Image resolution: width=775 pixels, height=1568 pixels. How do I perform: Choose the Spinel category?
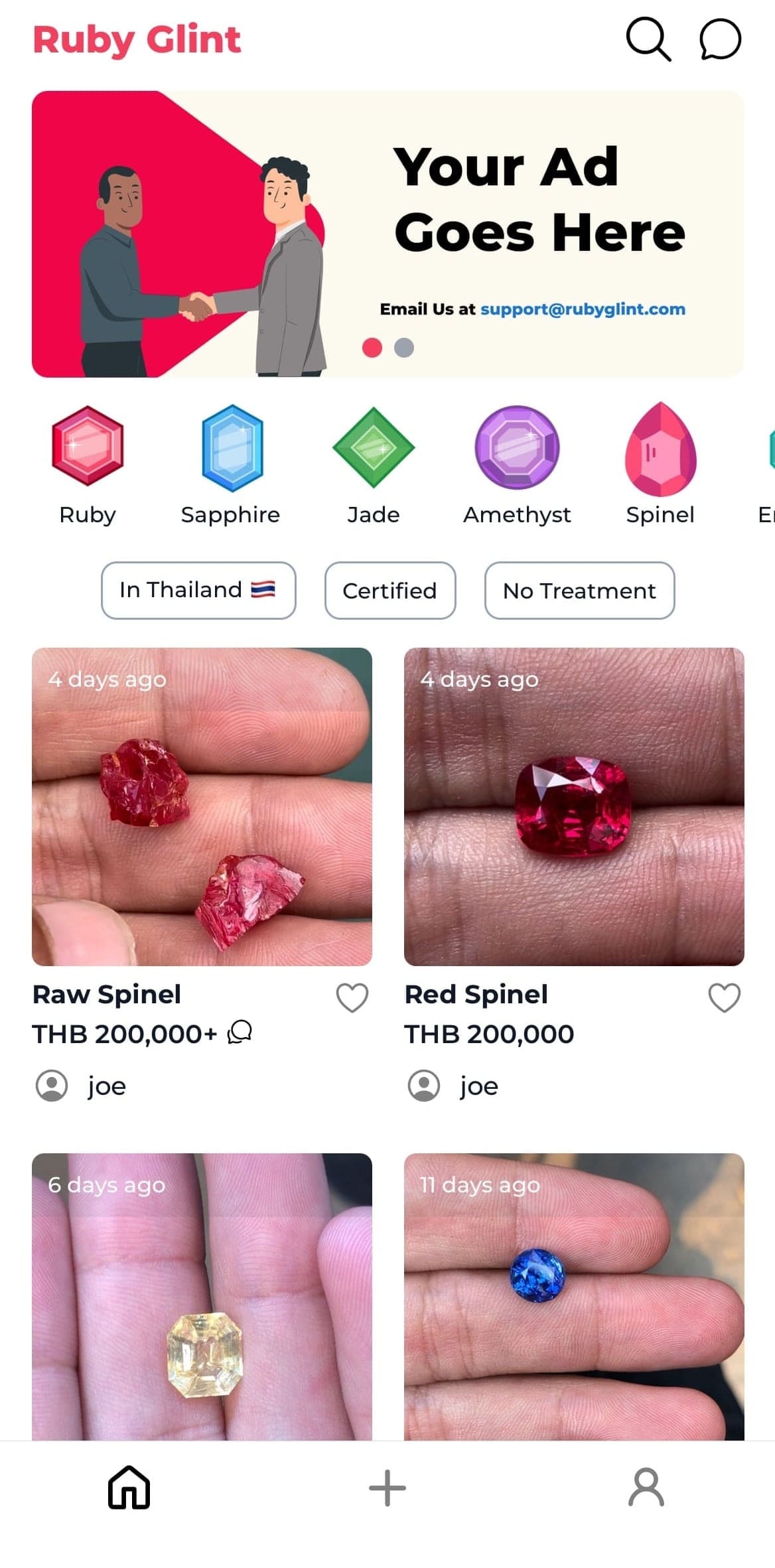[x=660, y=465]
